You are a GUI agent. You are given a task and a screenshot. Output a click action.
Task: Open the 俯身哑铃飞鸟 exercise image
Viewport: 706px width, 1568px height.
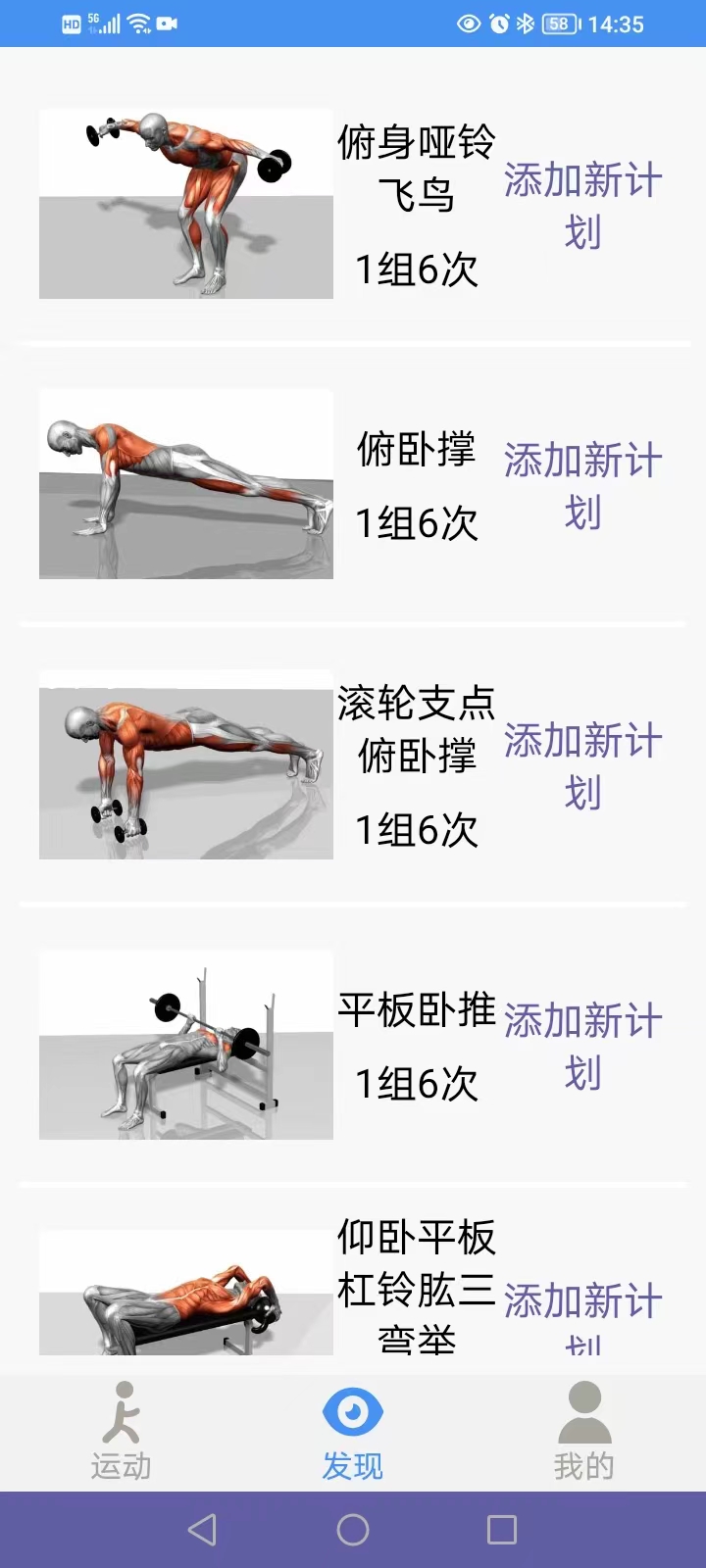coord(186,204)
